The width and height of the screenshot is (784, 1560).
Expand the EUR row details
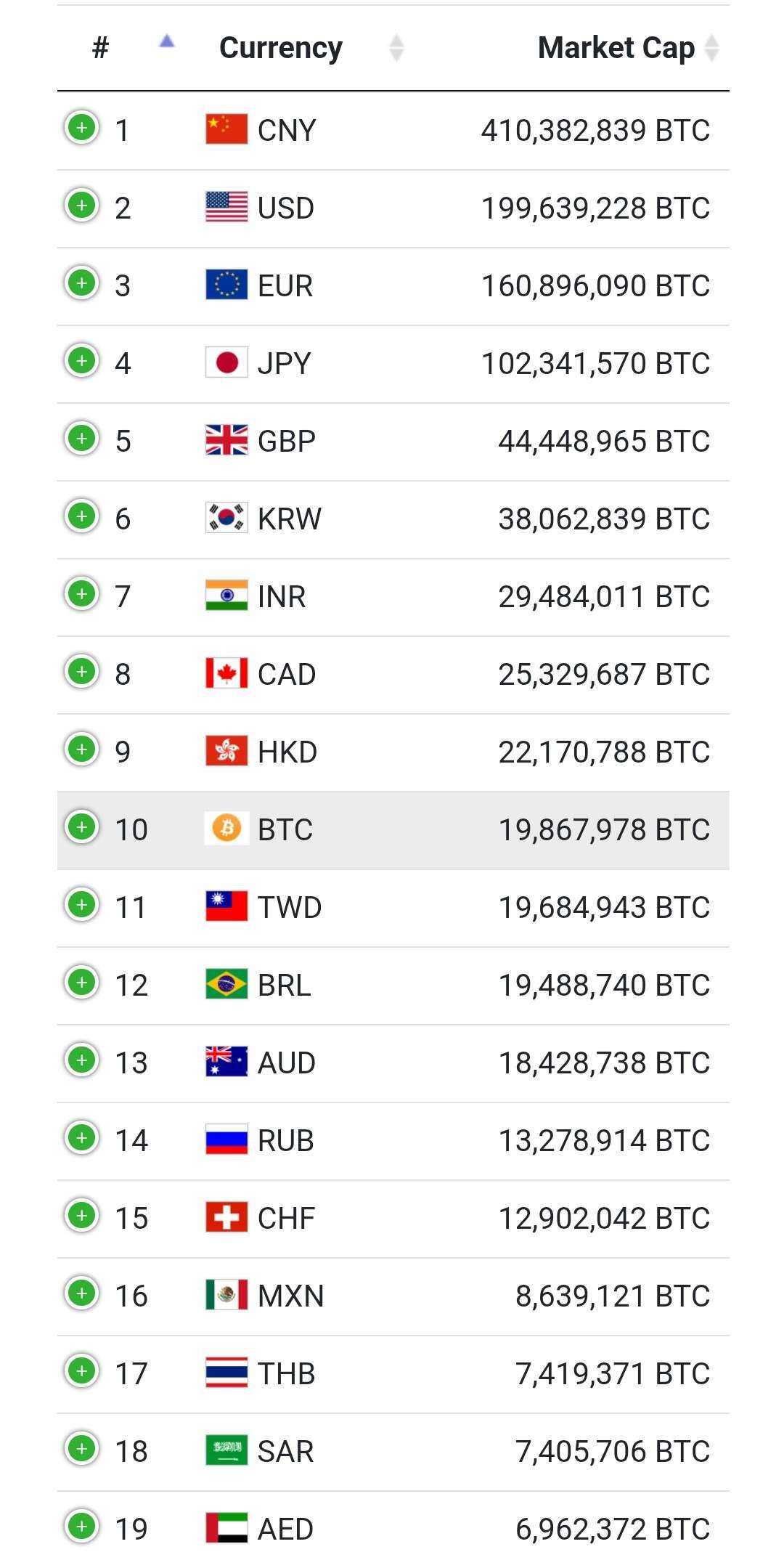[82, 284]
